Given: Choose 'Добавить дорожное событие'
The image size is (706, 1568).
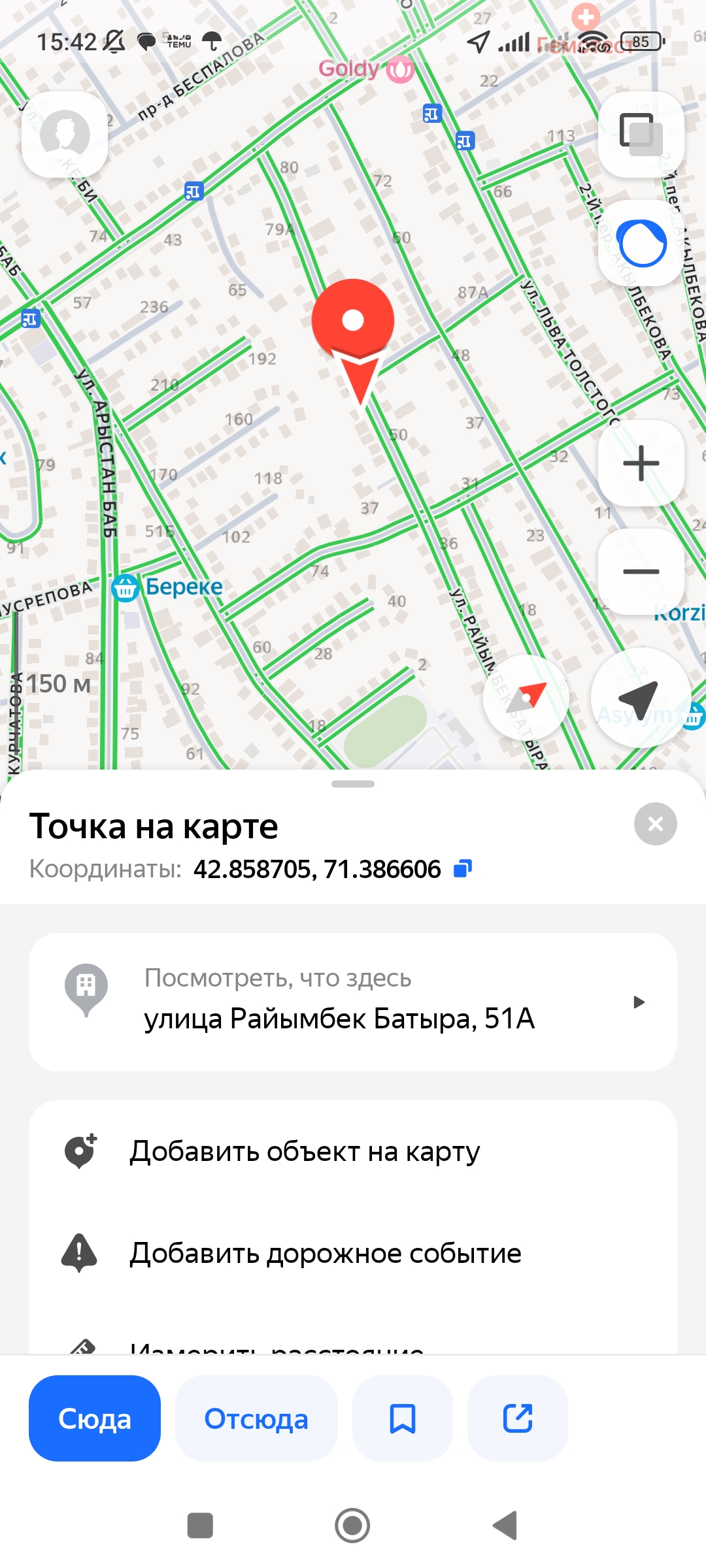Looking at the screenshot, I should (x=326, y=1253).
